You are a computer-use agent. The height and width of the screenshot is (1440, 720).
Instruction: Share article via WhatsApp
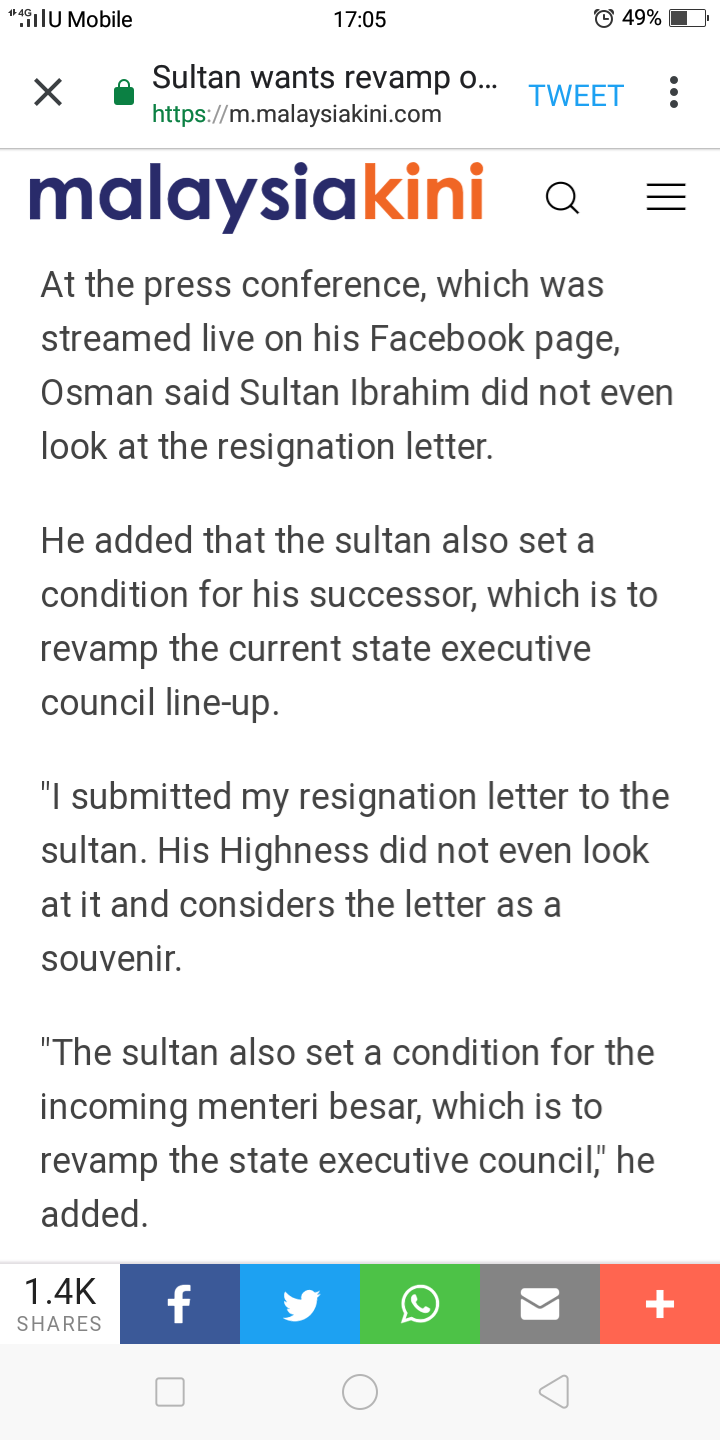tap(420, 1304)
